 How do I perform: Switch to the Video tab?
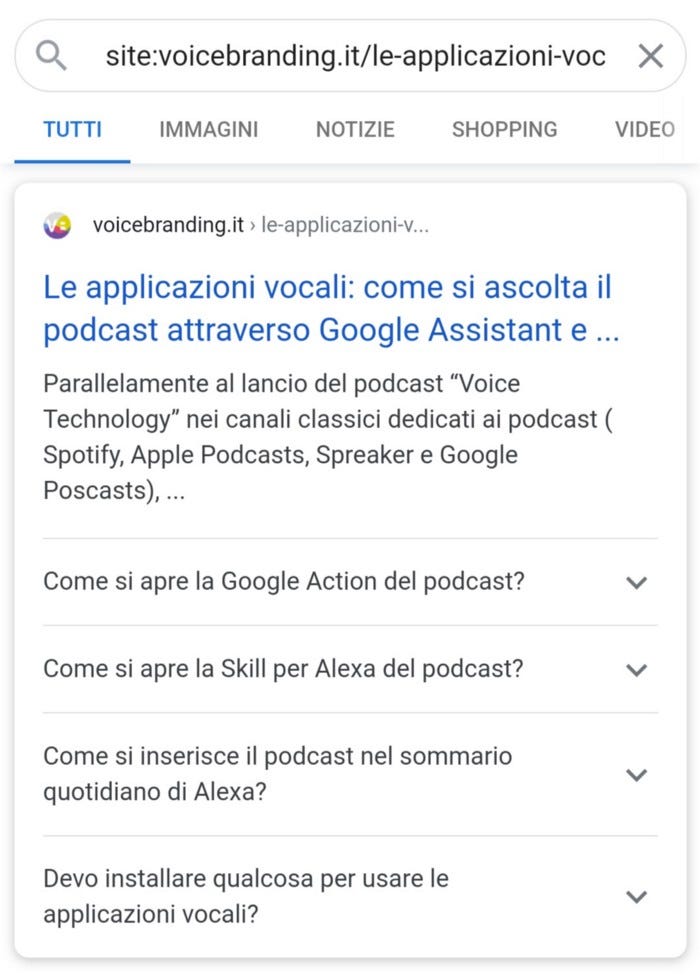click(645, 129)
